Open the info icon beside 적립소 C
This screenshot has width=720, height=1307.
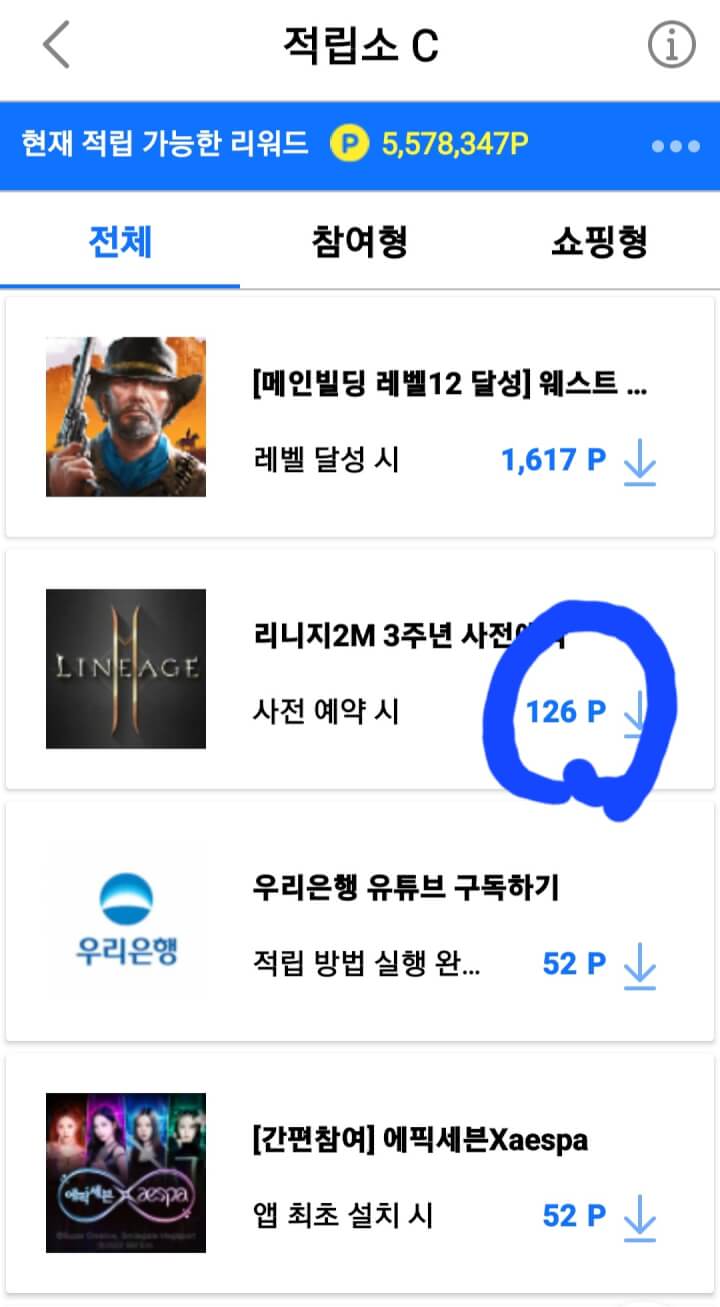671,46
